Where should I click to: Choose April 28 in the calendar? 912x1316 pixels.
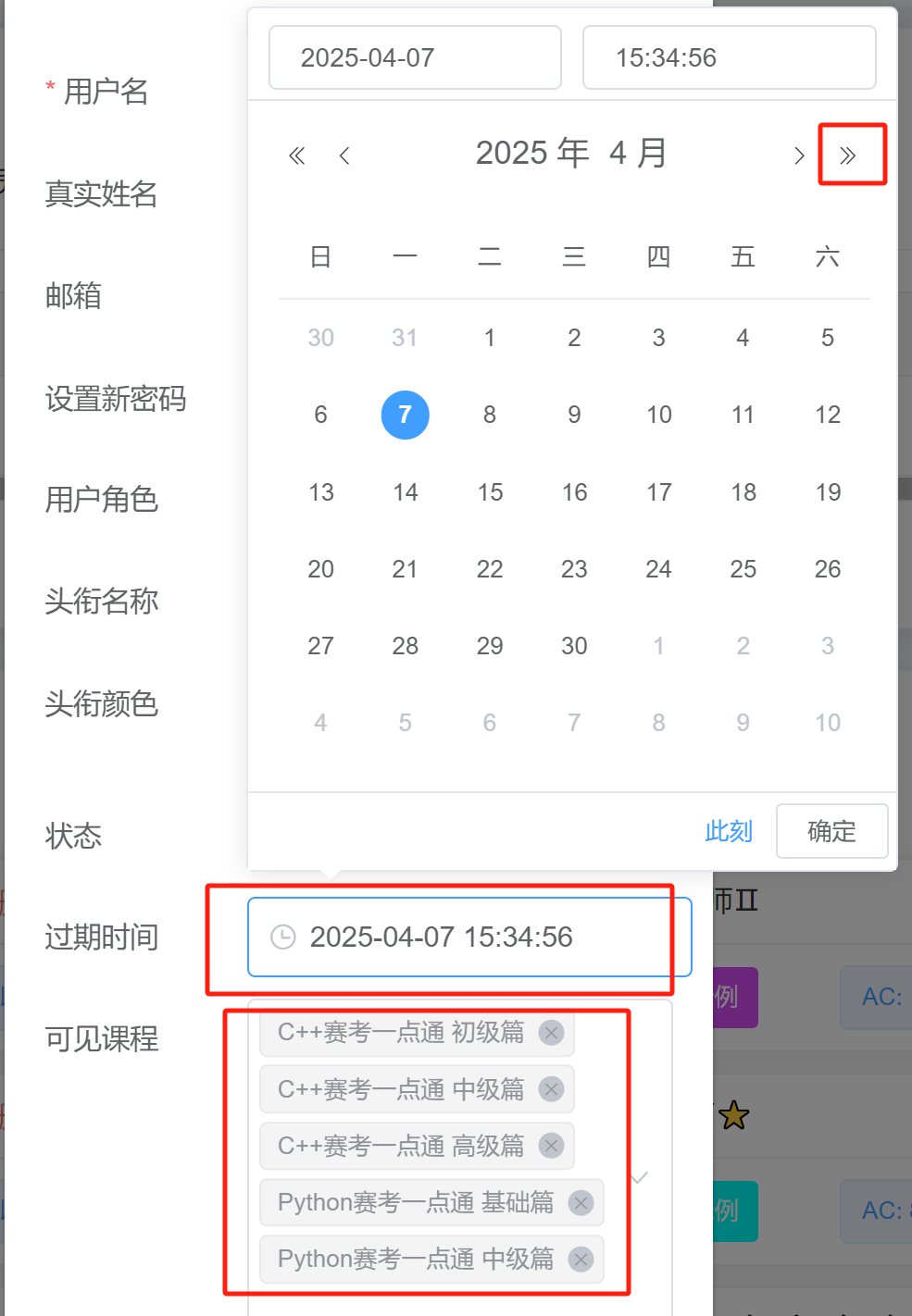[406, 646]
